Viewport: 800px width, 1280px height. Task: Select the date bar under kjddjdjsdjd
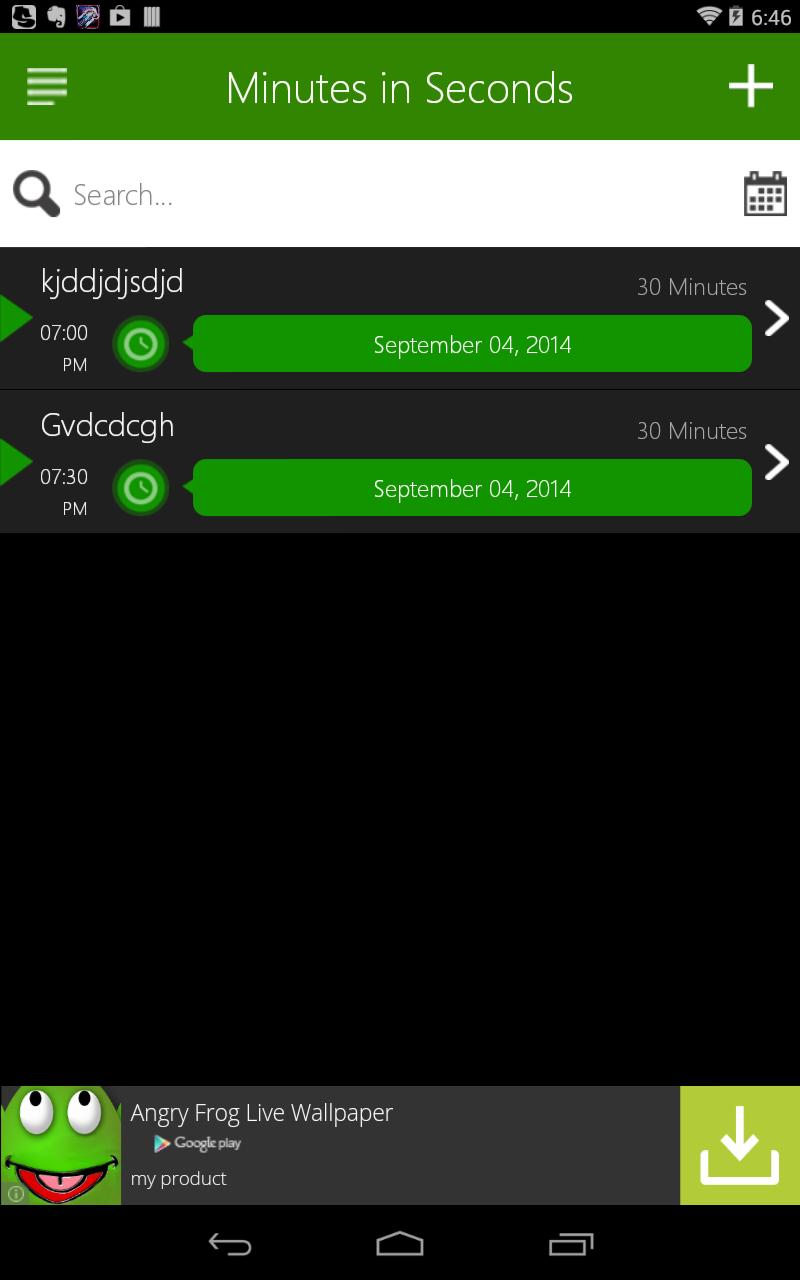472,344
